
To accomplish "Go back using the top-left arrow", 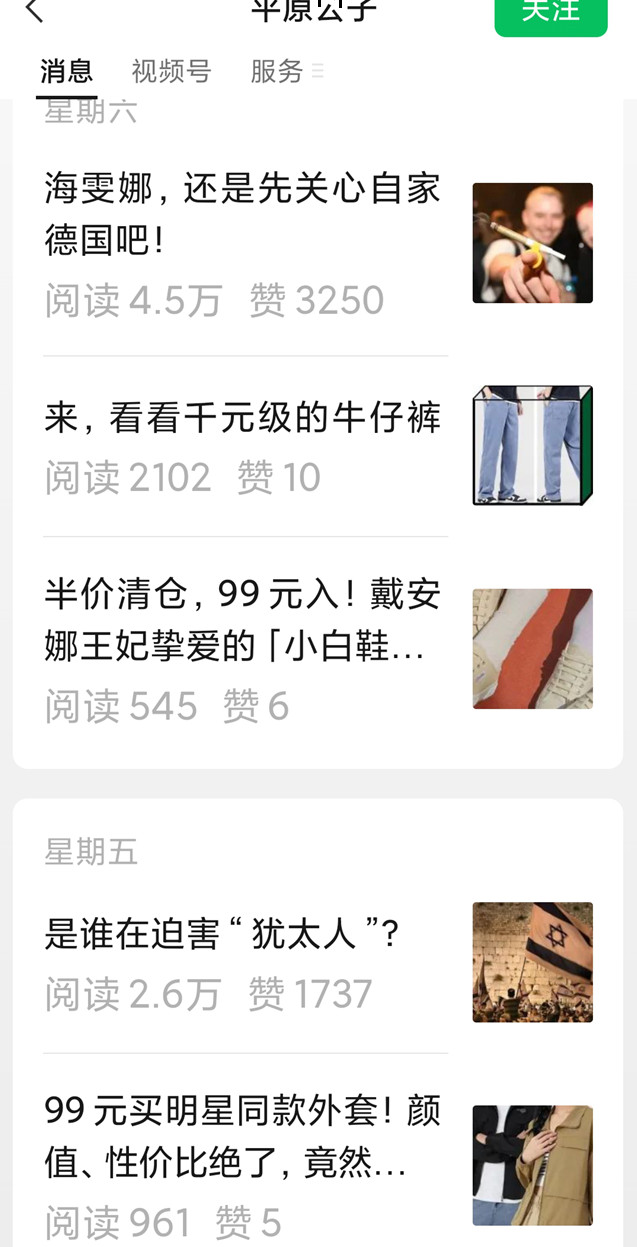I will 34,11.
